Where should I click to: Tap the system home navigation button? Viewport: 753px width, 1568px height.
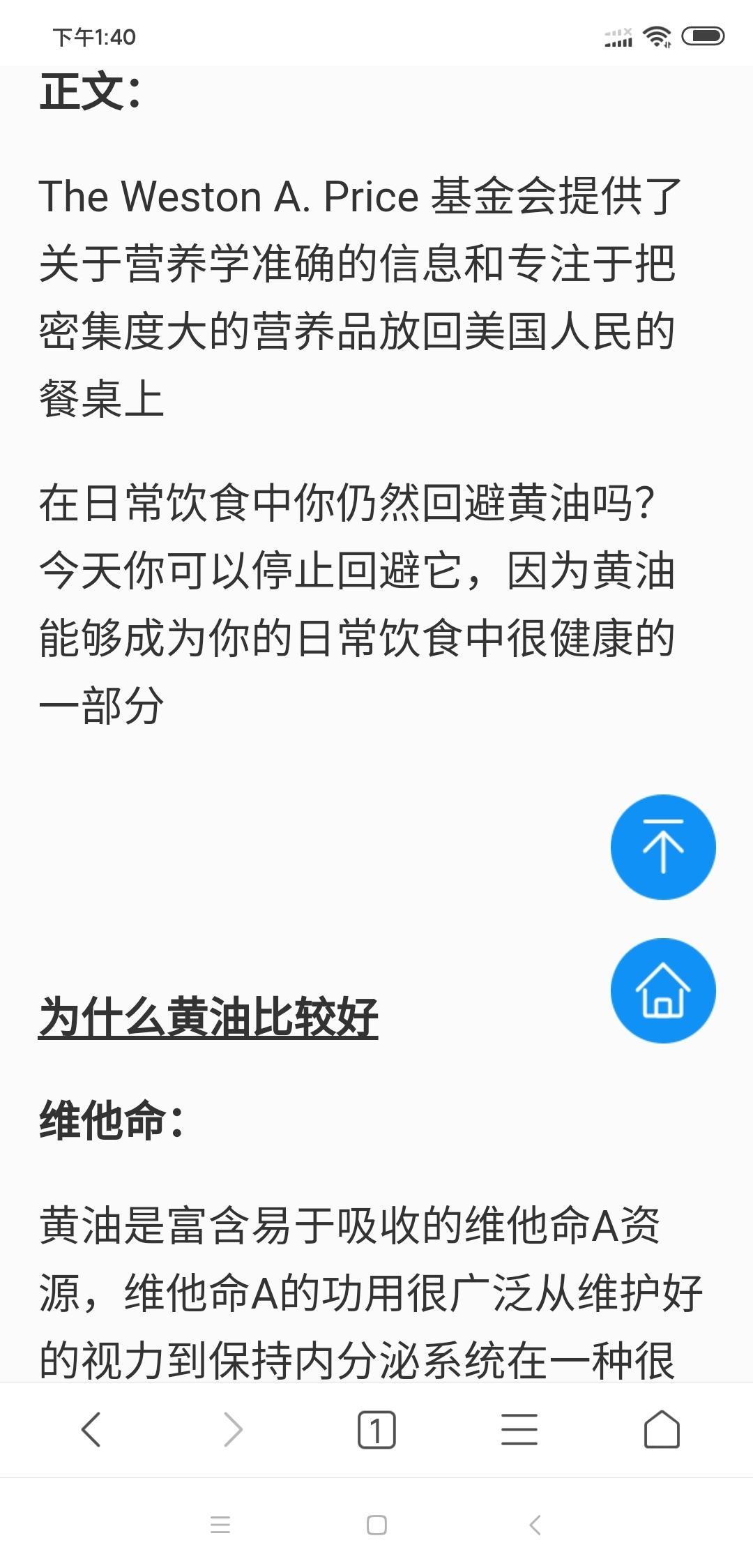376,1525
